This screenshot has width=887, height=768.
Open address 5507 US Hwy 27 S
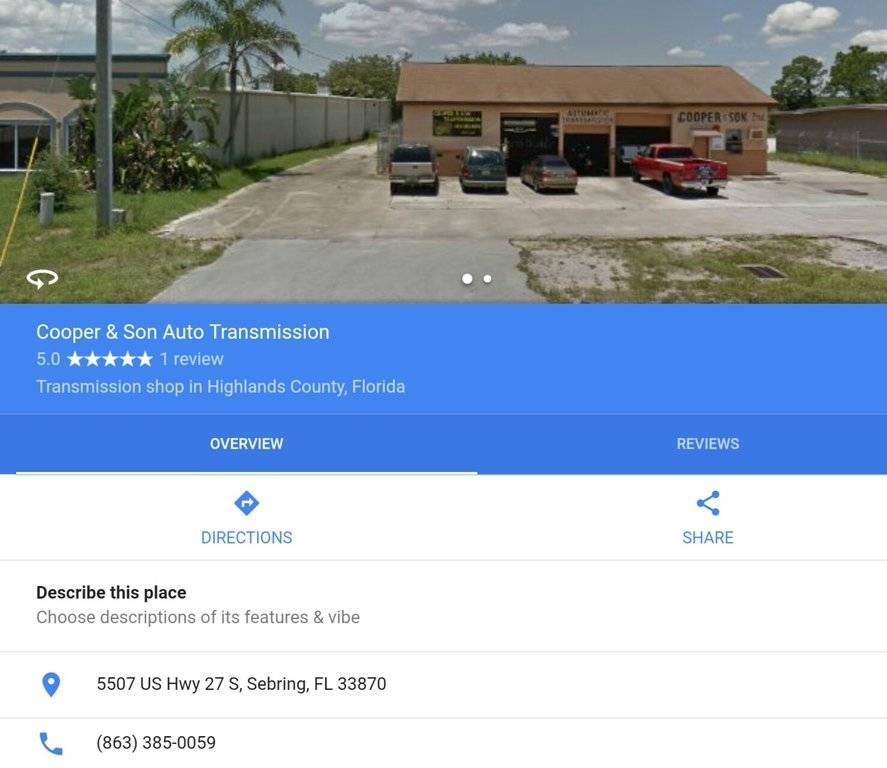coord(241,684)
